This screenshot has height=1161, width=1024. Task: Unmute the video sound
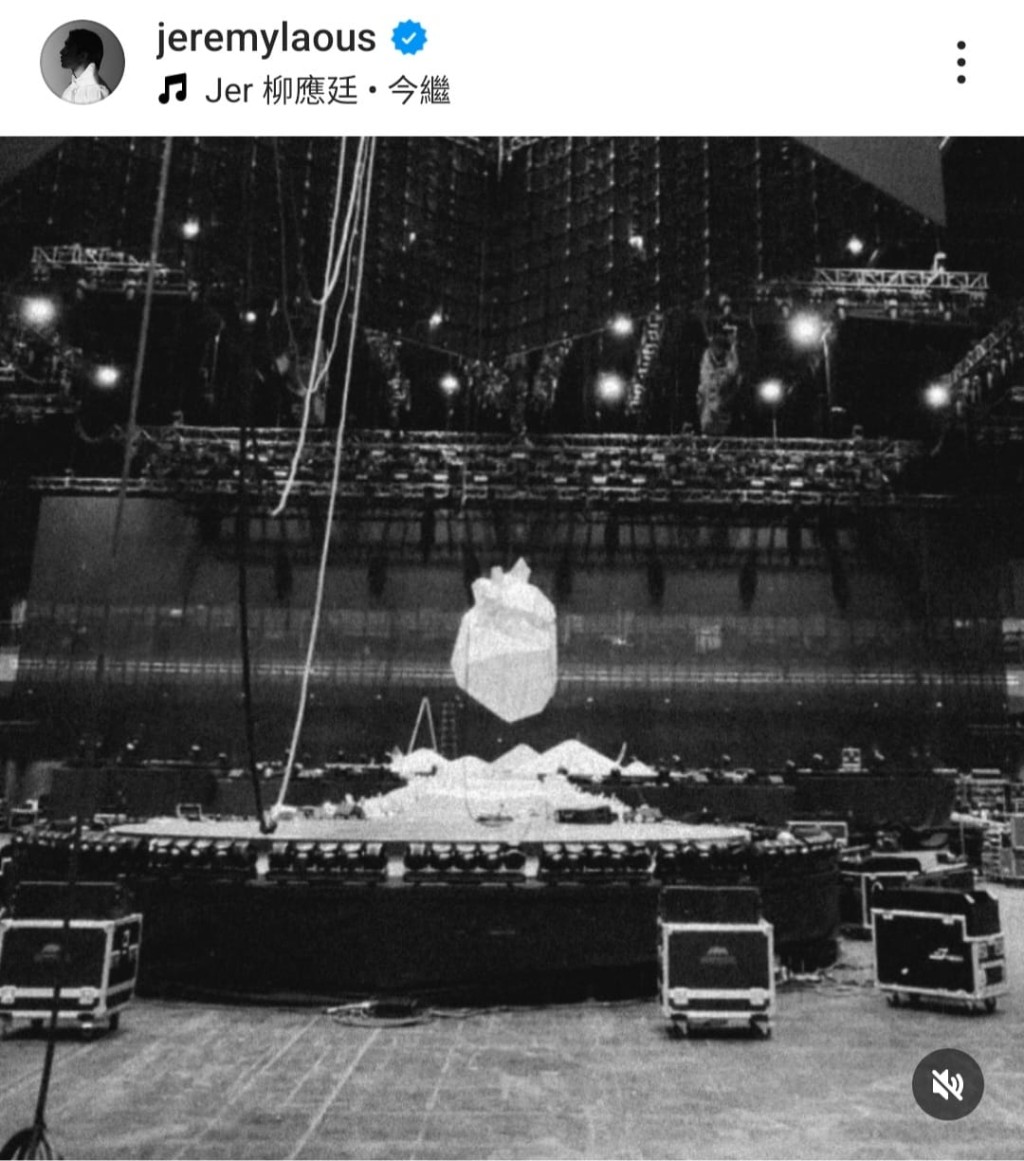(947, 1084)
